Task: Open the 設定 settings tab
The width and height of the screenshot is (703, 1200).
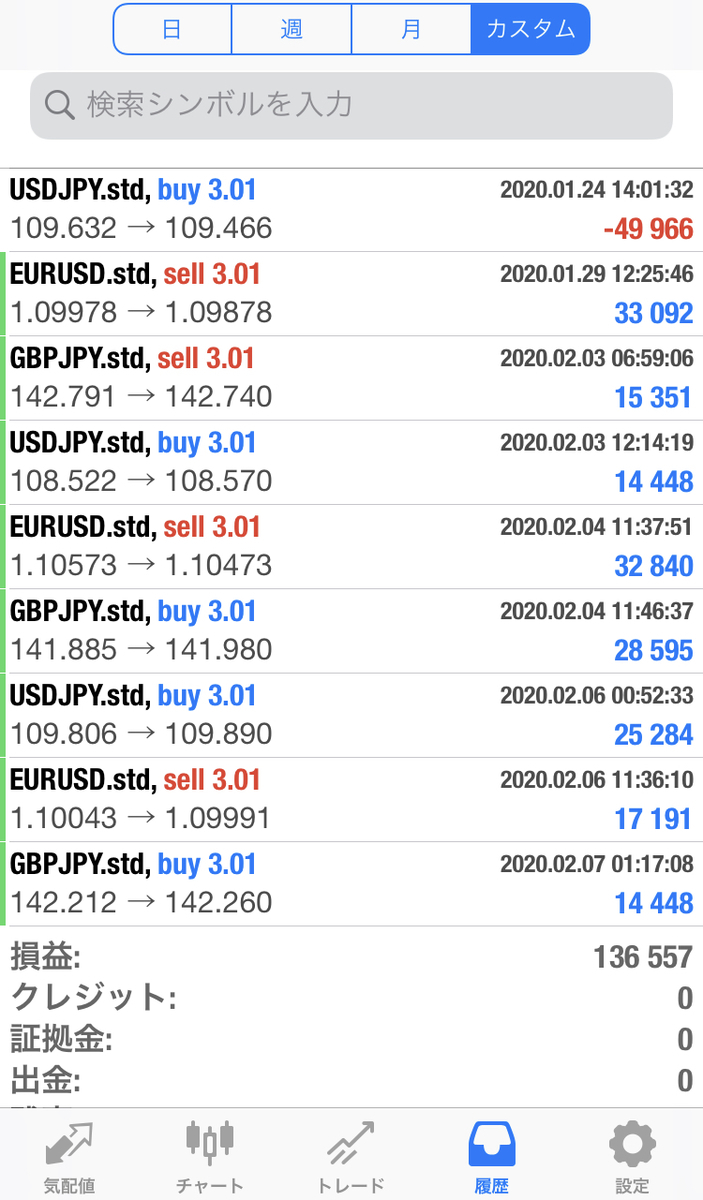Action: [632, 1157]
